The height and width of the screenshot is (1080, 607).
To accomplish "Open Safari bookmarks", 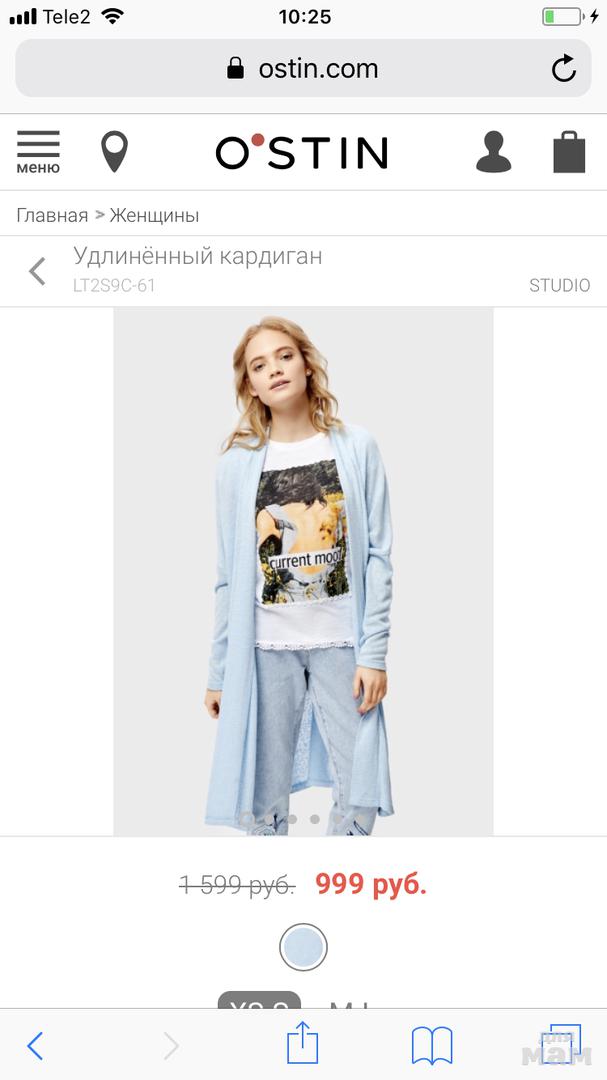I will point(432,1046).
